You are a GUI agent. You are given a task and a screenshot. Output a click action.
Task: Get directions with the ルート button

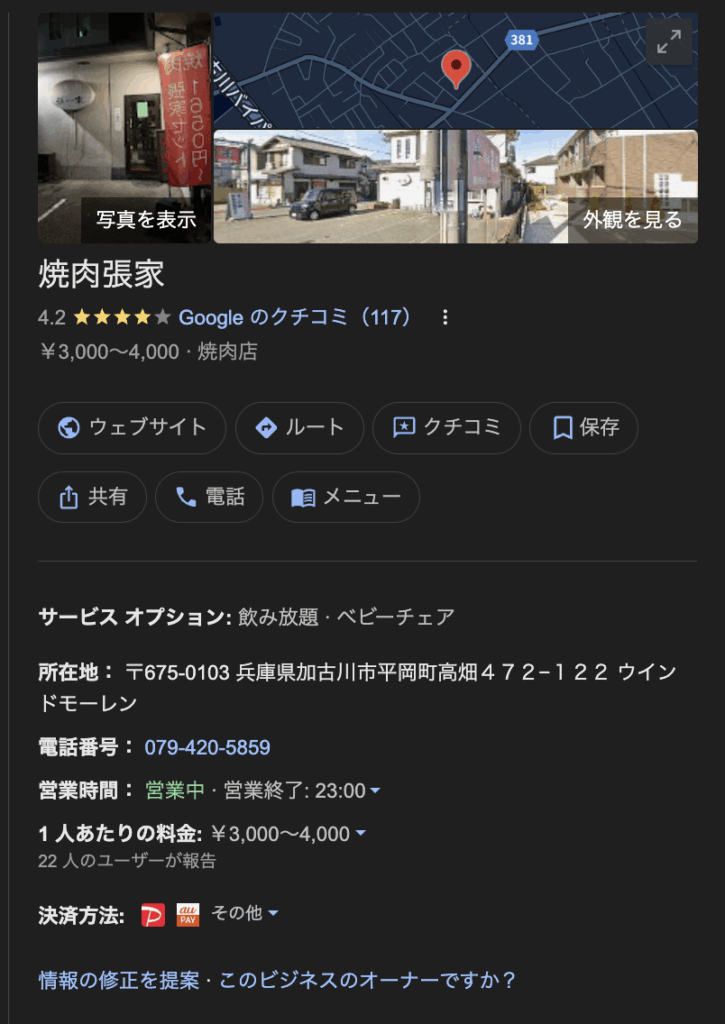(x=300, y=428)
